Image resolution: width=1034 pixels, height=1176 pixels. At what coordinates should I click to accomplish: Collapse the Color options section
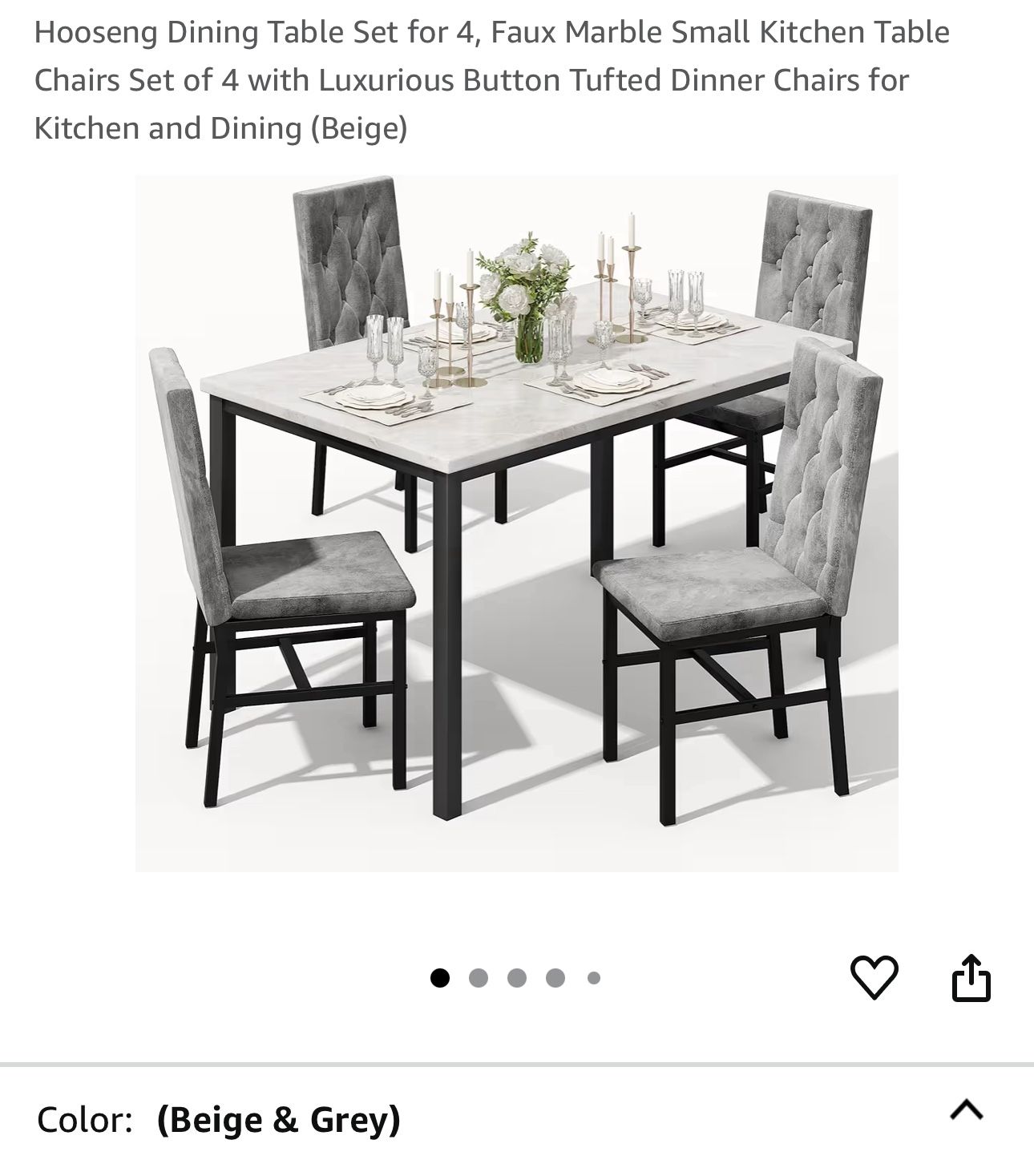tap(966, 1110)
